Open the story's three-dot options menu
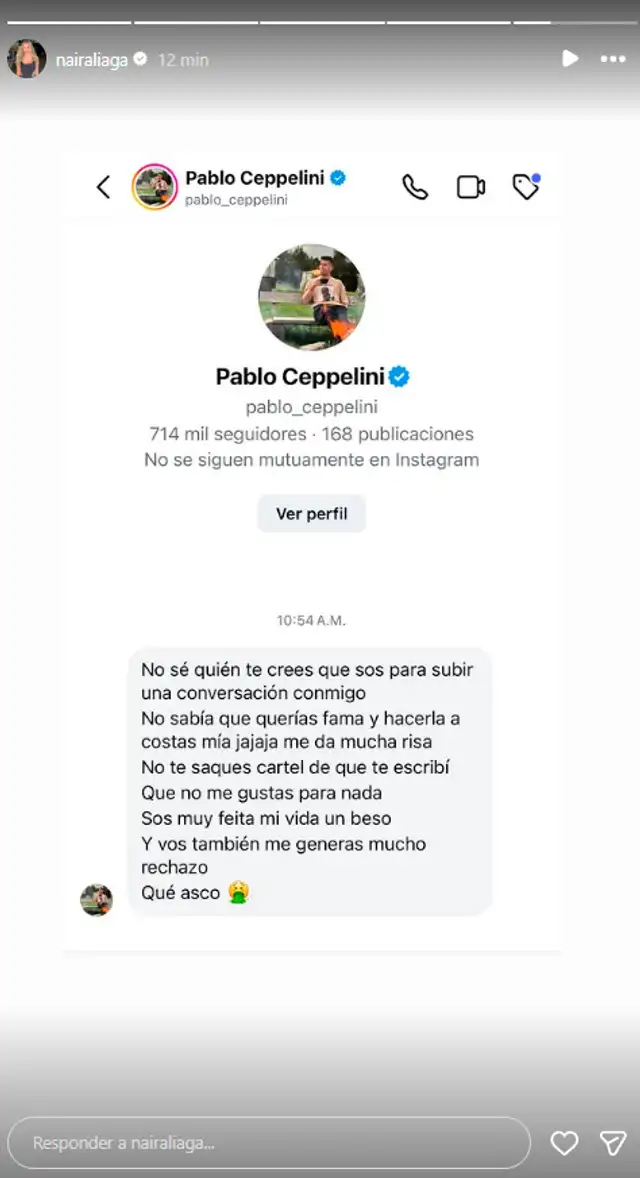Screen dimensions: 640x1178 coord(613,59)
